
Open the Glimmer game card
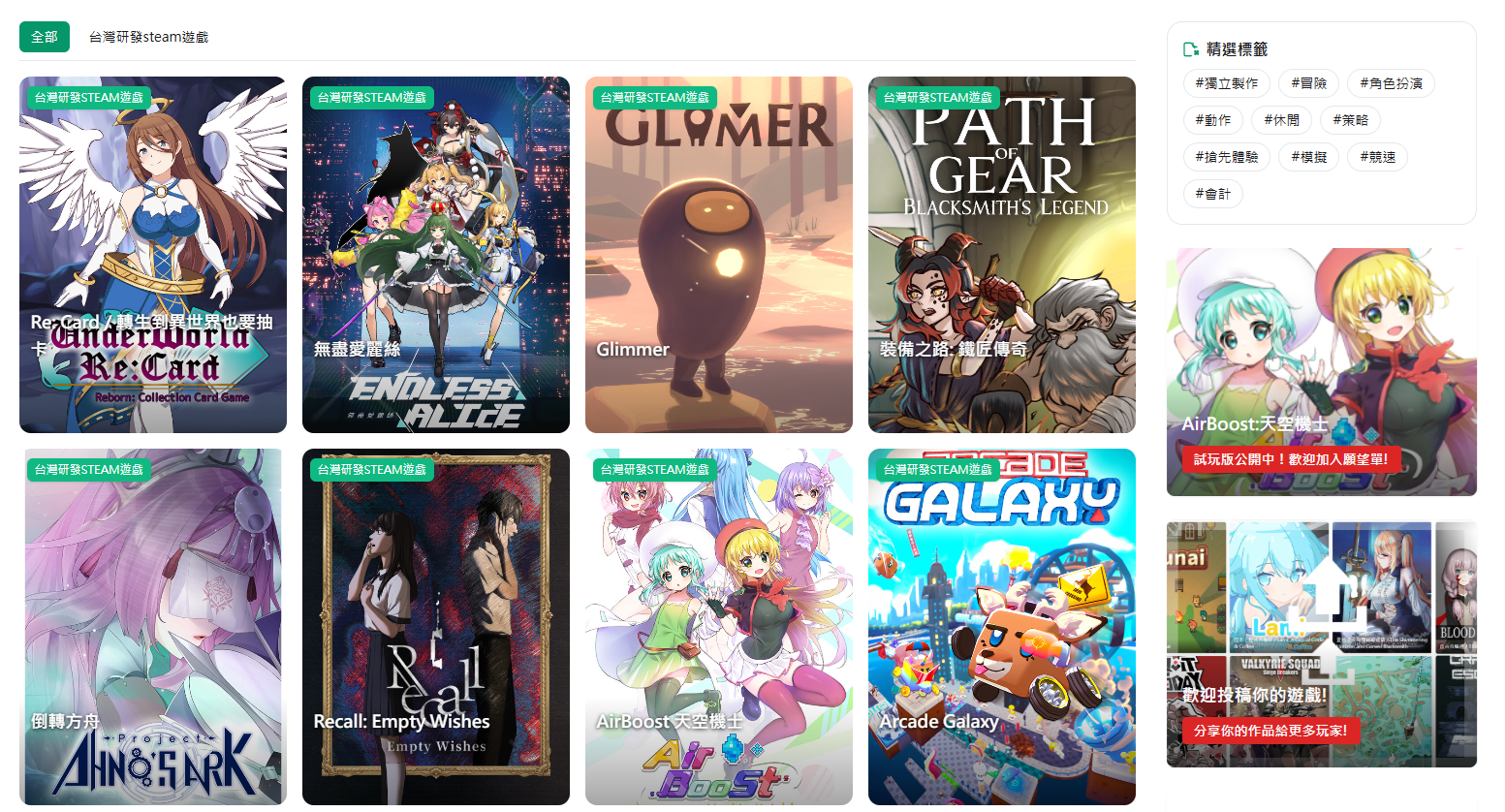pos(719,255)
